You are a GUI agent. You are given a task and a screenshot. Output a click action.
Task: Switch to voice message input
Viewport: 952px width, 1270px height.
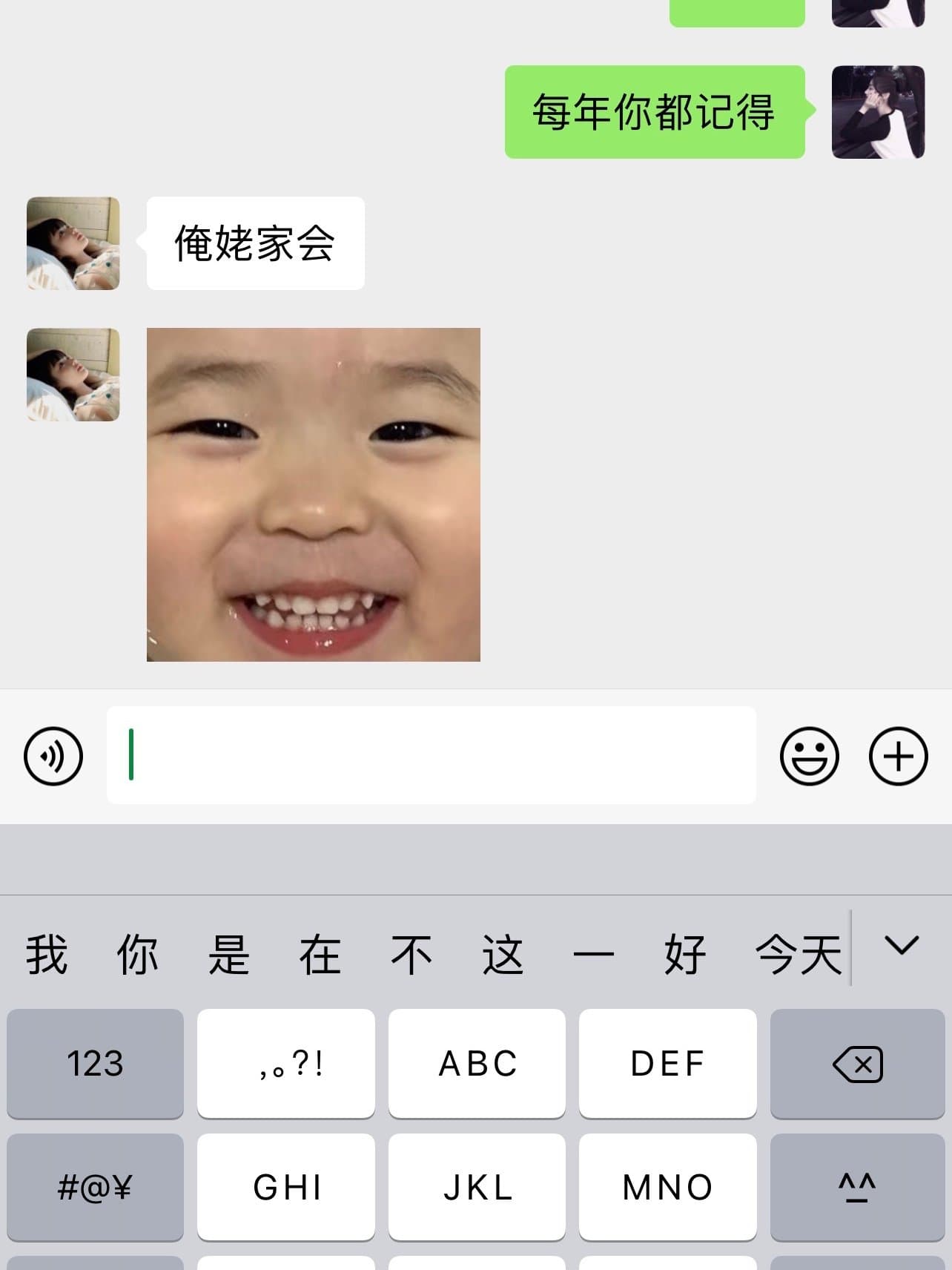(53, 756)
